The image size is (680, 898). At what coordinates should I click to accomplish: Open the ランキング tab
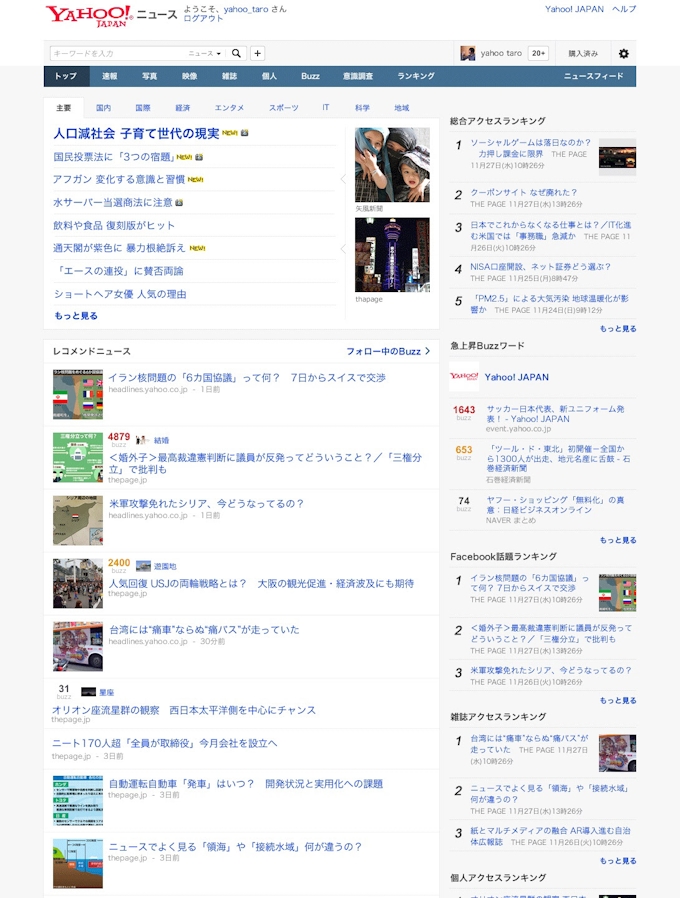(x=416, y=76)
